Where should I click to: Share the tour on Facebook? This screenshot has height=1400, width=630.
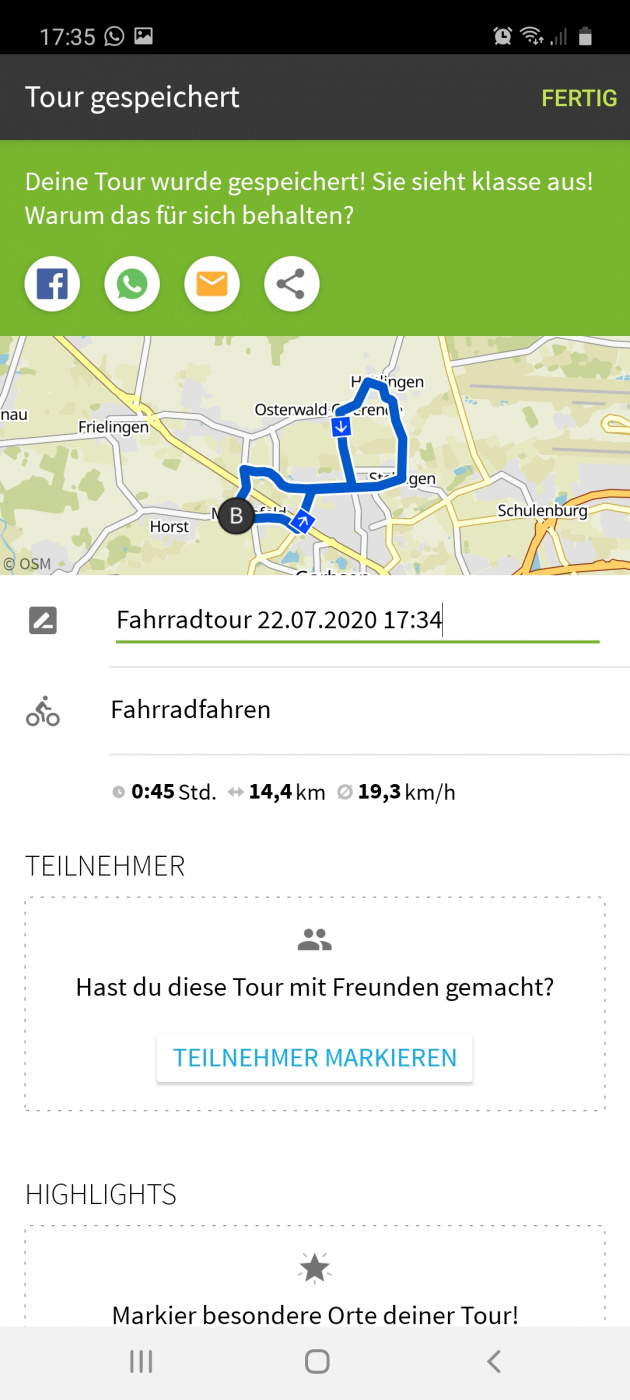pyautogui.click(x=52, y=285)
